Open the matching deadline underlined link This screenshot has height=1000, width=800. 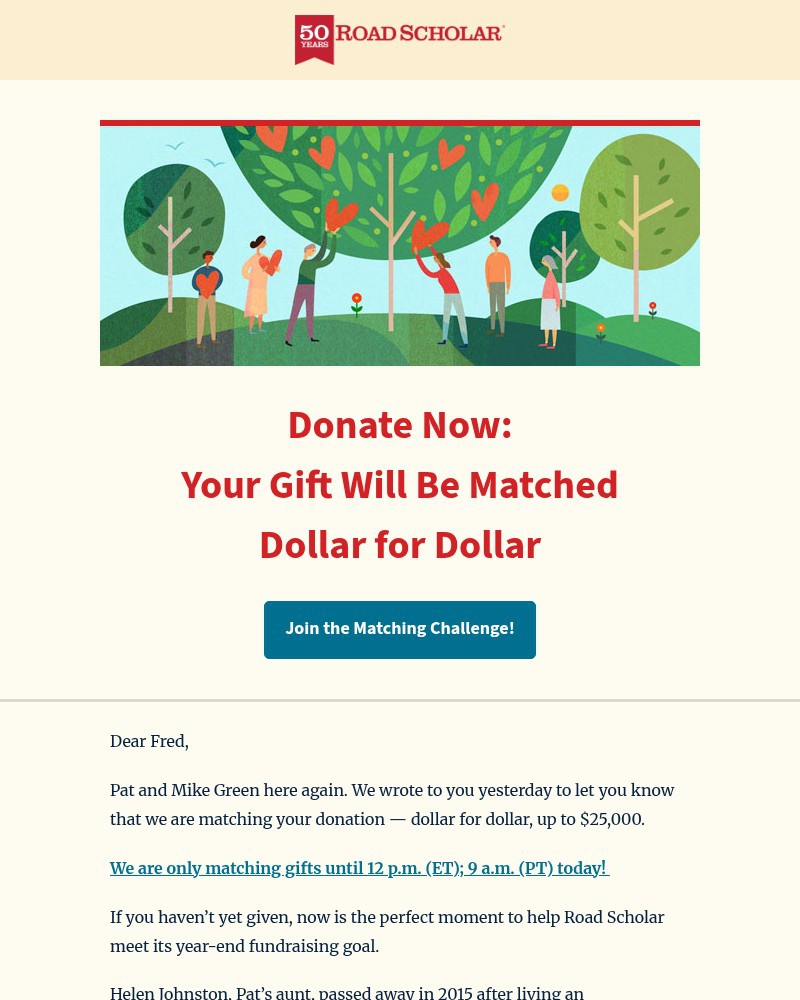pyautogui.click(x=359, y=868)
